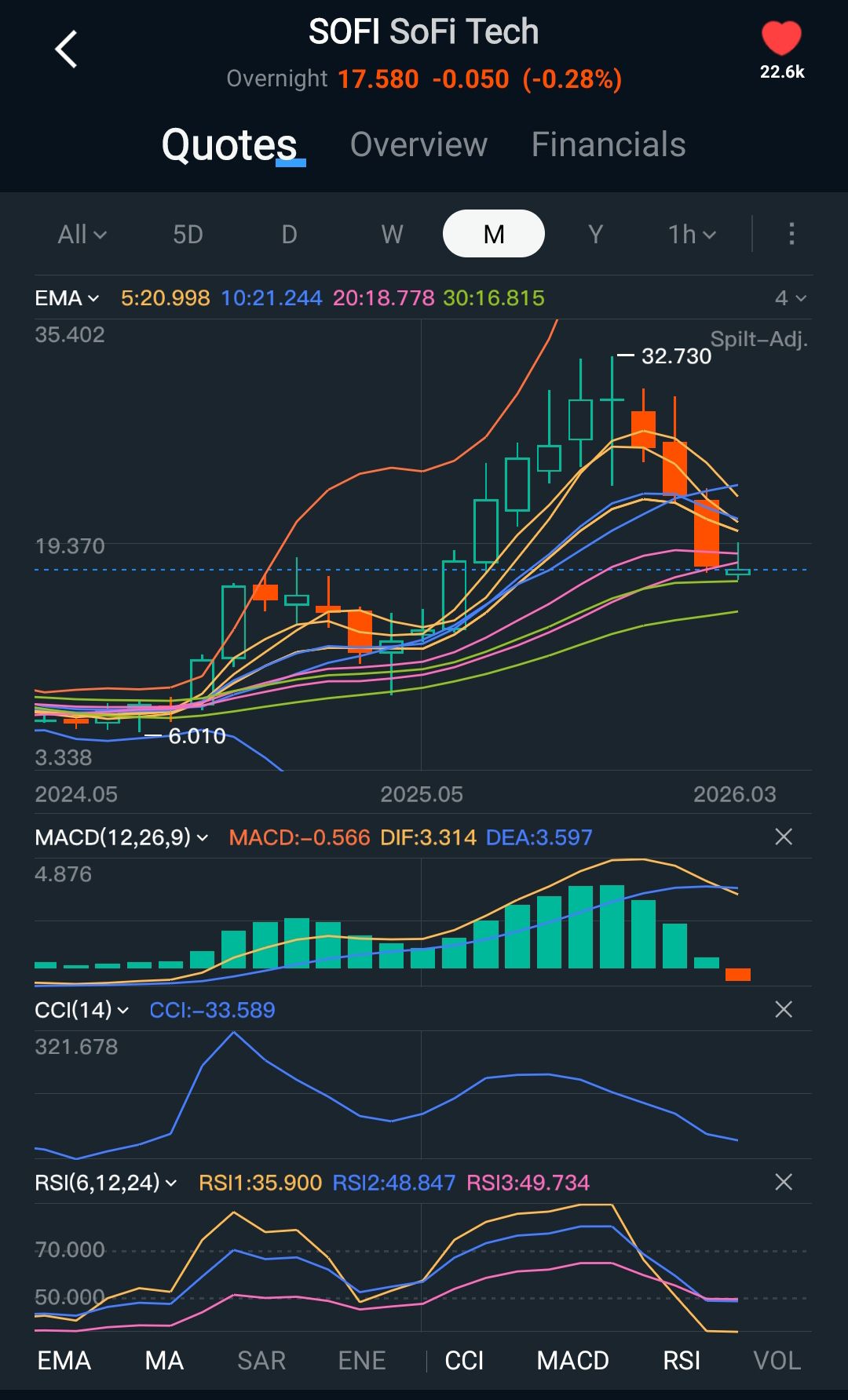Image resolution: width=848 pixels, height=1400 pixels.
Task: Open the chart overflow menu
Action: point(791,234)
